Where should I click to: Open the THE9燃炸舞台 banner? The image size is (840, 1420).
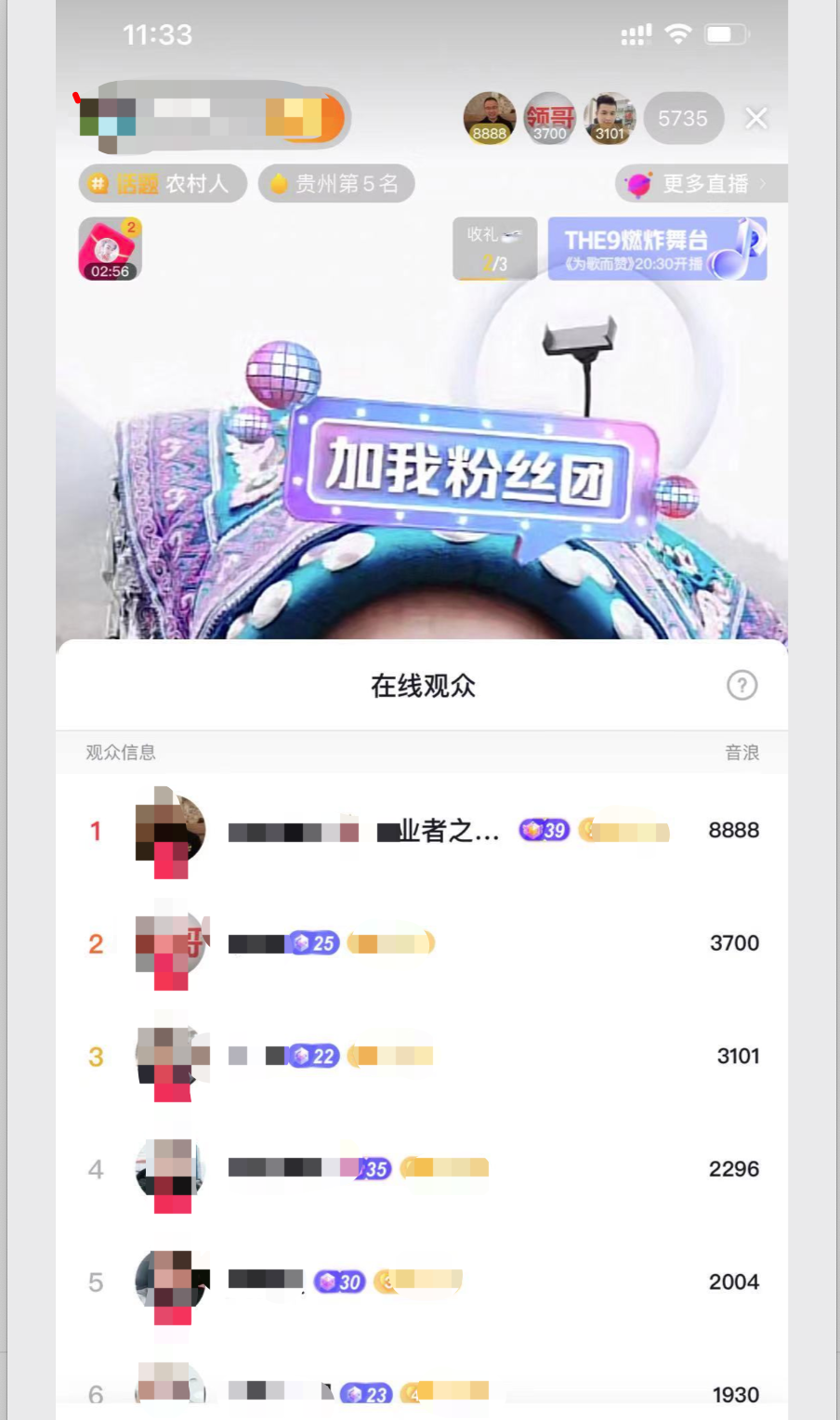(x=657, y=249)
